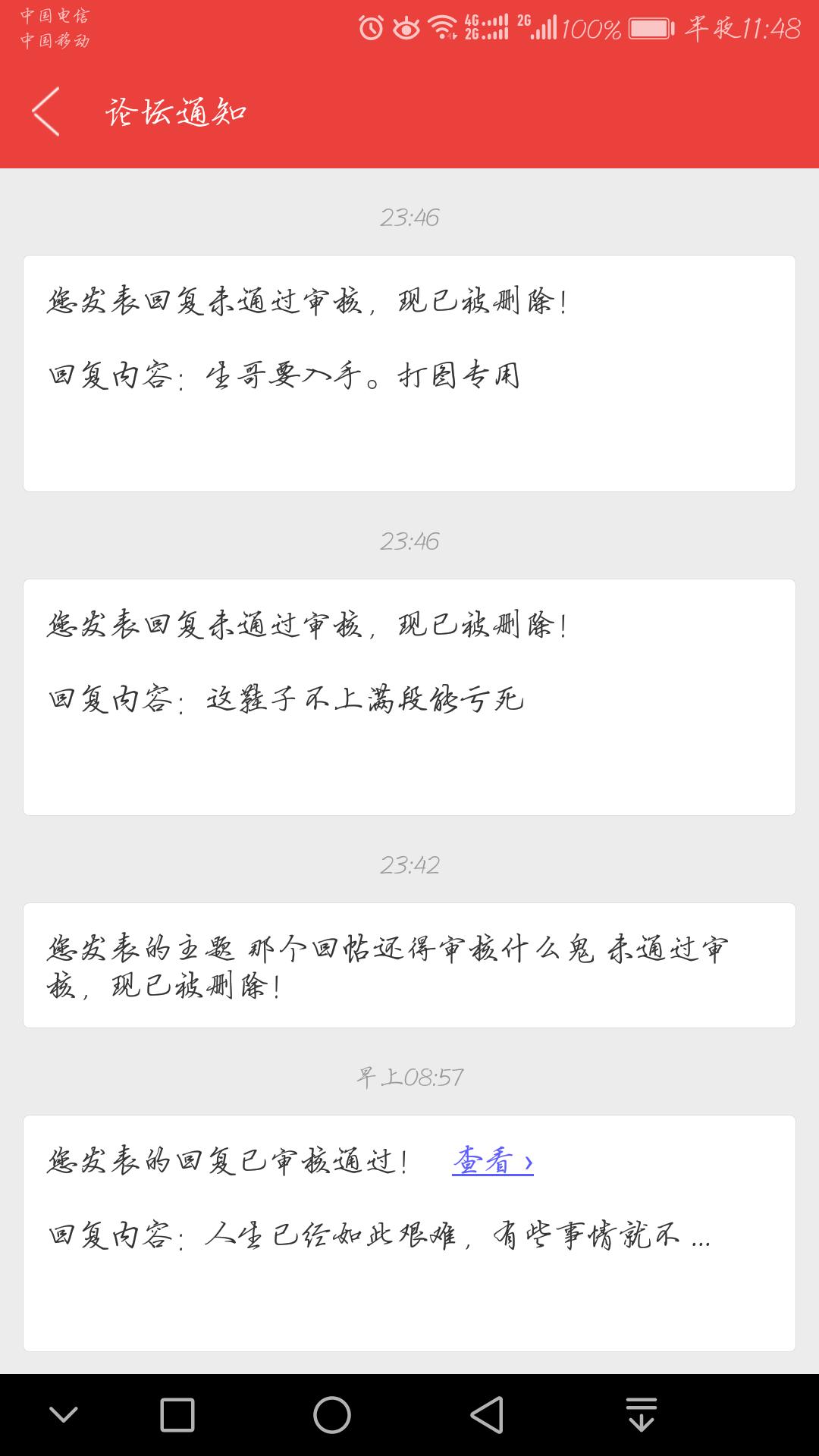
Task: Open recent apps via square button
Action: coord(177,1415)
